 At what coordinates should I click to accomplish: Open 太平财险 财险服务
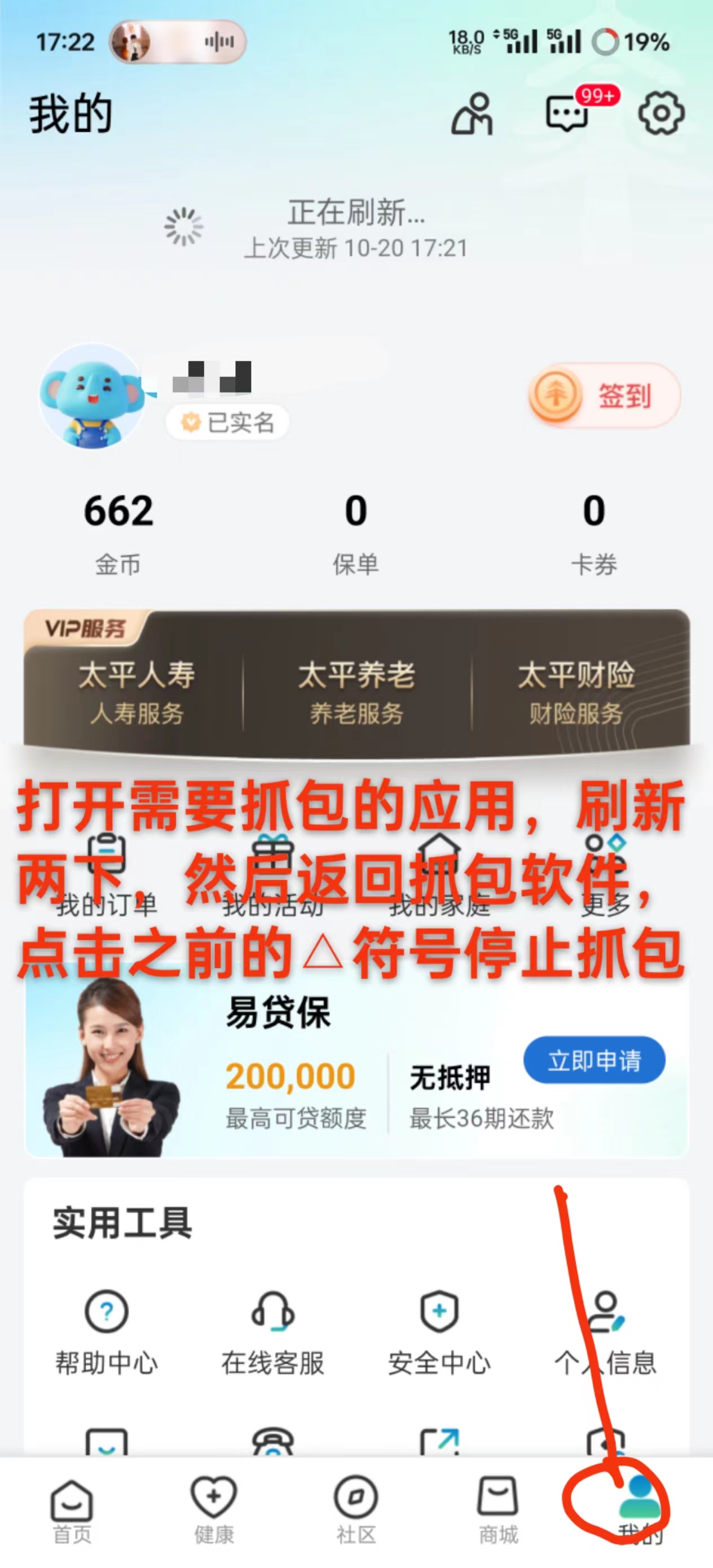(x=576, y=693)
